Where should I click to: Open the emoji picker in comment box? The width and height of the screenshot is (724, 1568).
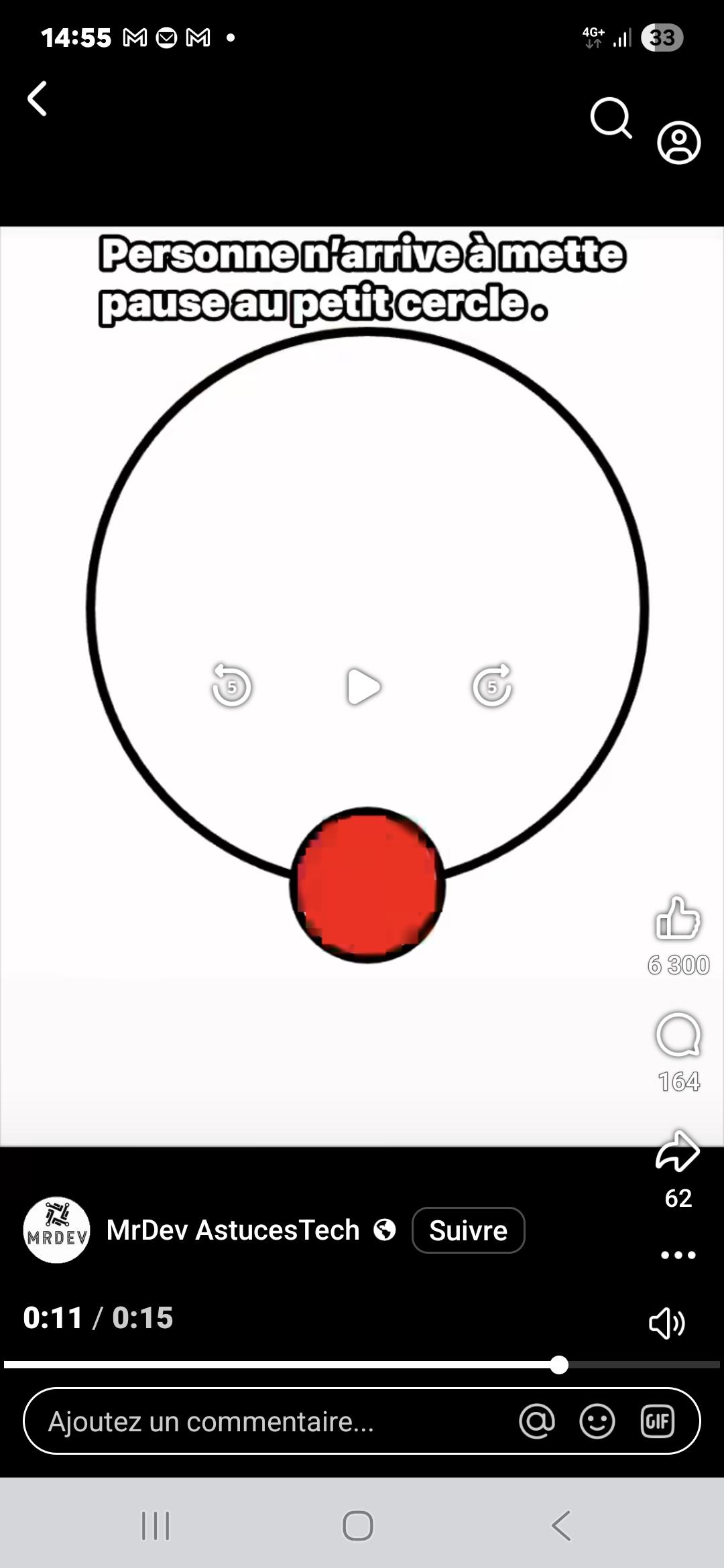(597, 1421)
